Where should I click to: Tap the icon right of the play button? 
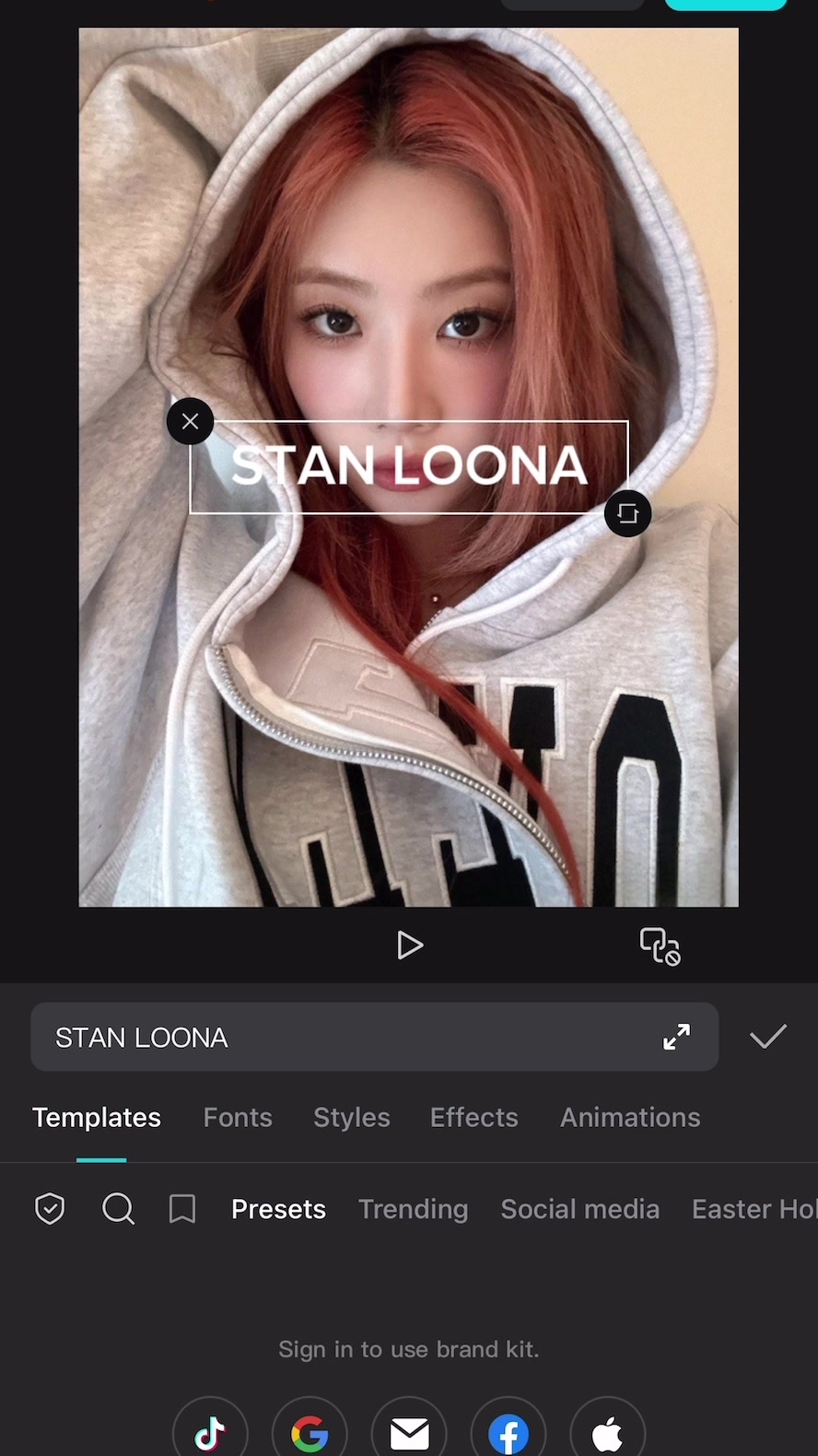click(x=660, y=945)
